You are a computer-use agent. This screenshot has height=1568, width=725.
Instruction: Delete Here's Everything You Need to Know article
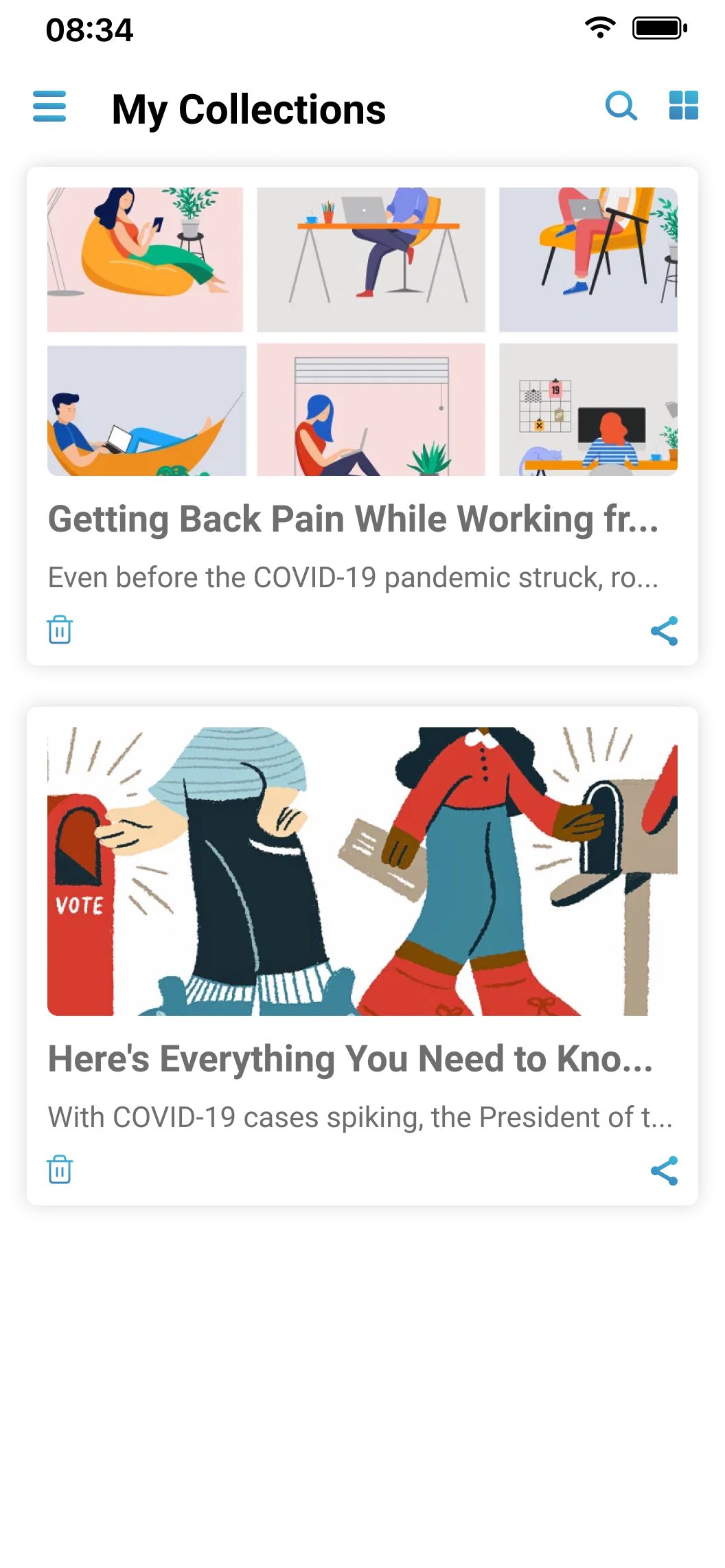point(60,1170)
